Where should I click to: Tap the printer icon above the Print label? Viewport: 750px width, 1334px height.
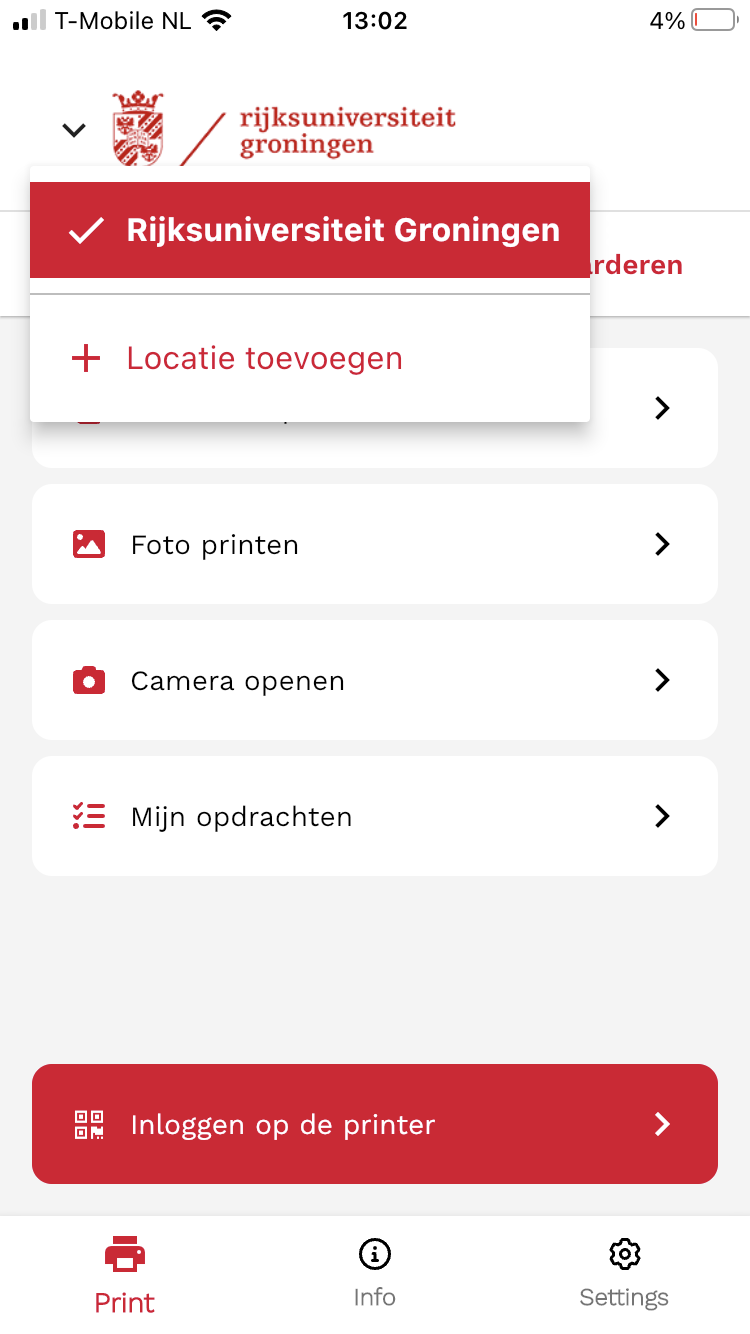(124, 1254)
